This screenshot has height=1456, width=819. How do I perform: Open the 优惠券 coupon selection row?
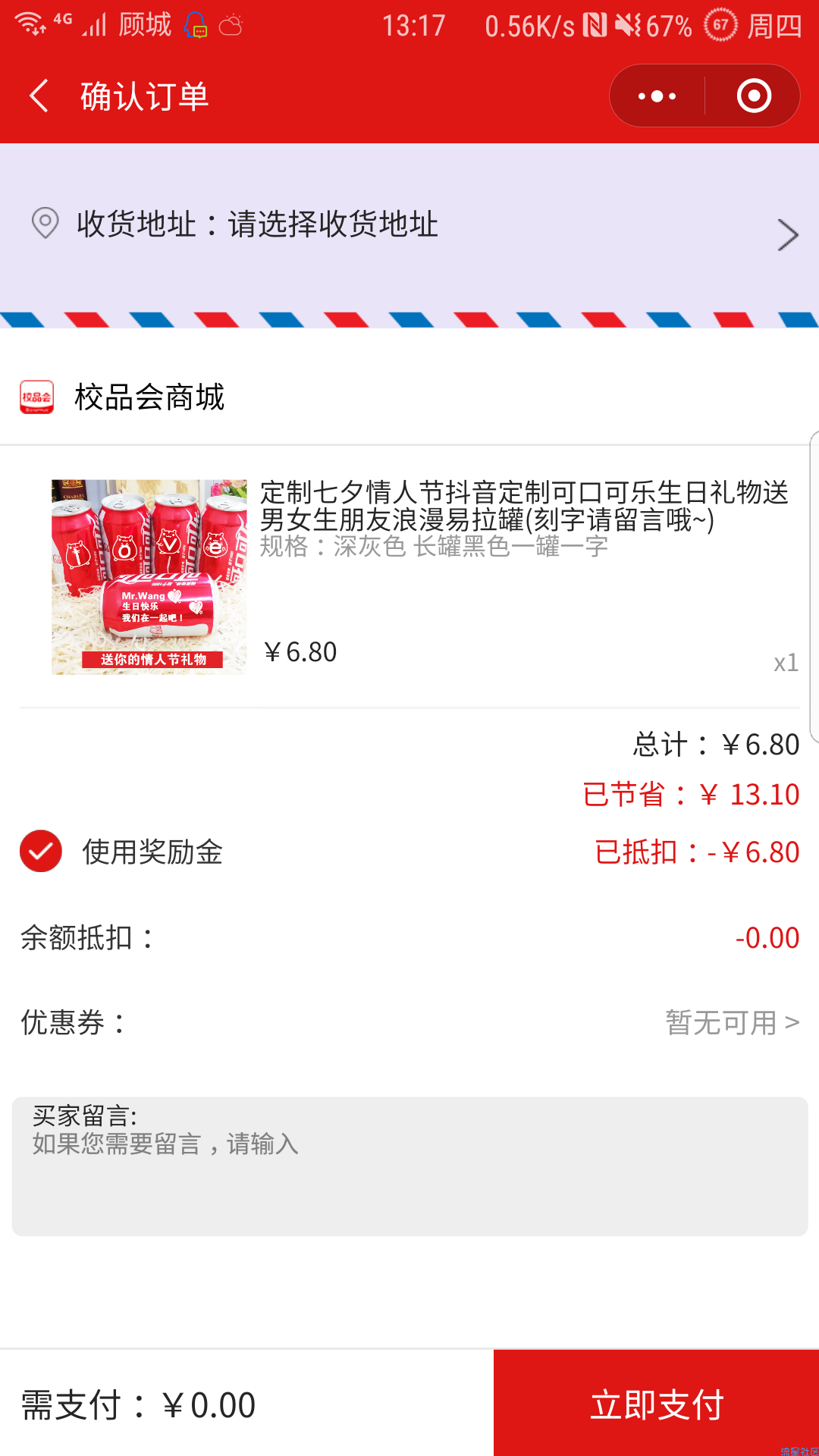[x=409, y=1022]
